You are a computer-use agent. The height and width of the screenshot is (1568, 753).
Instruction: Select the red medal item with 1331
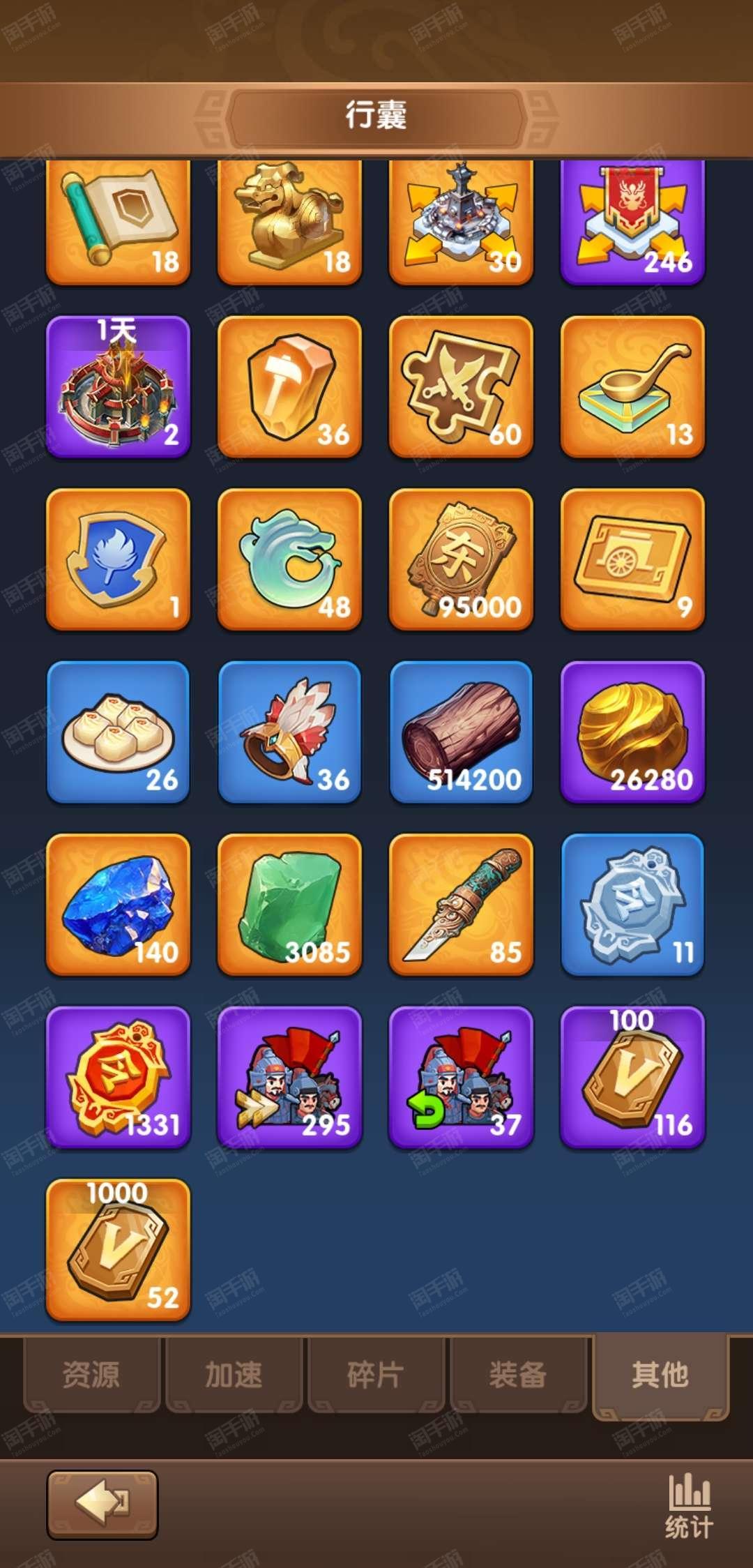tap(118, 1077)
